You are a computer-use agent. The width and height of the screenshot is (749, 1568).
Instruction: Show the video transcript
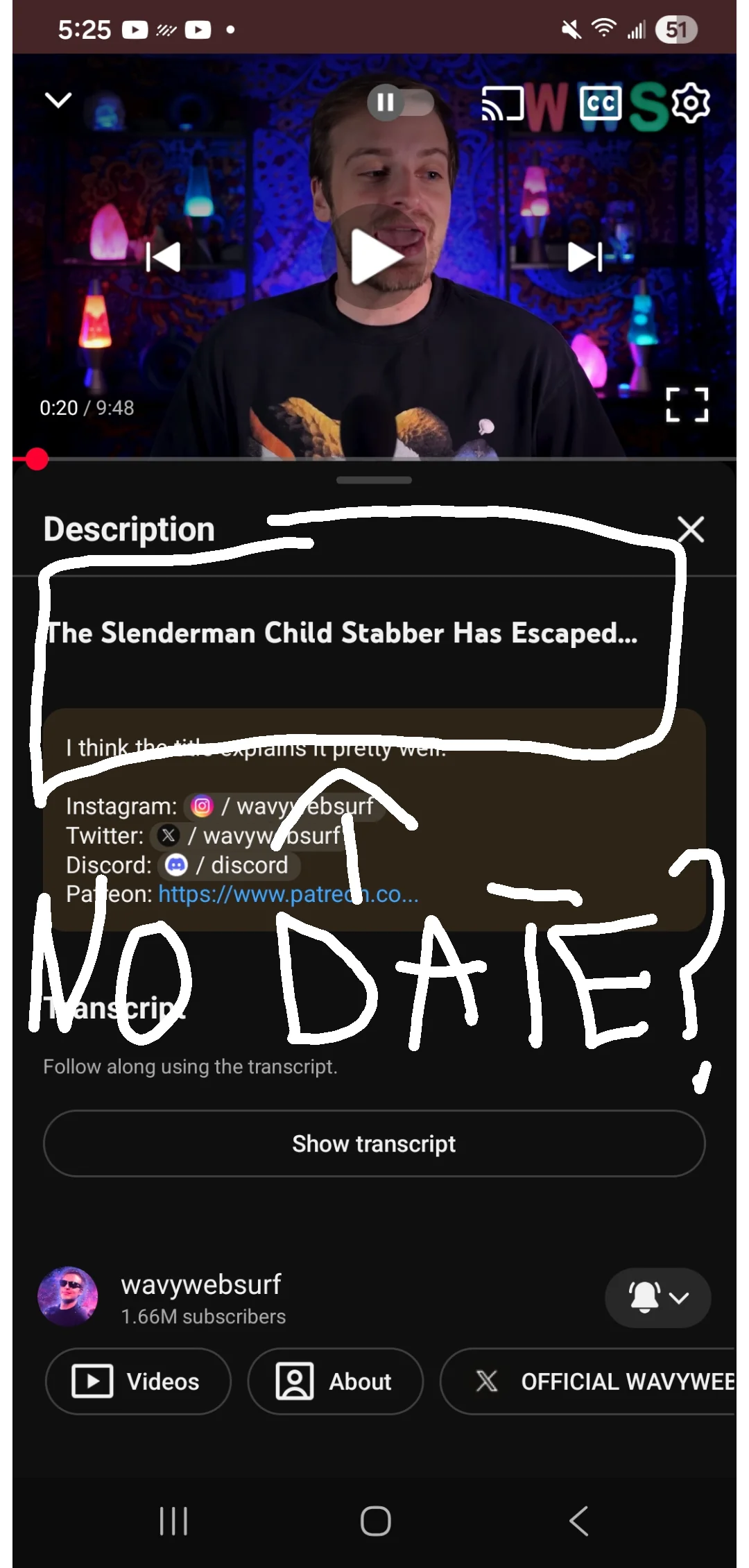374,1143
